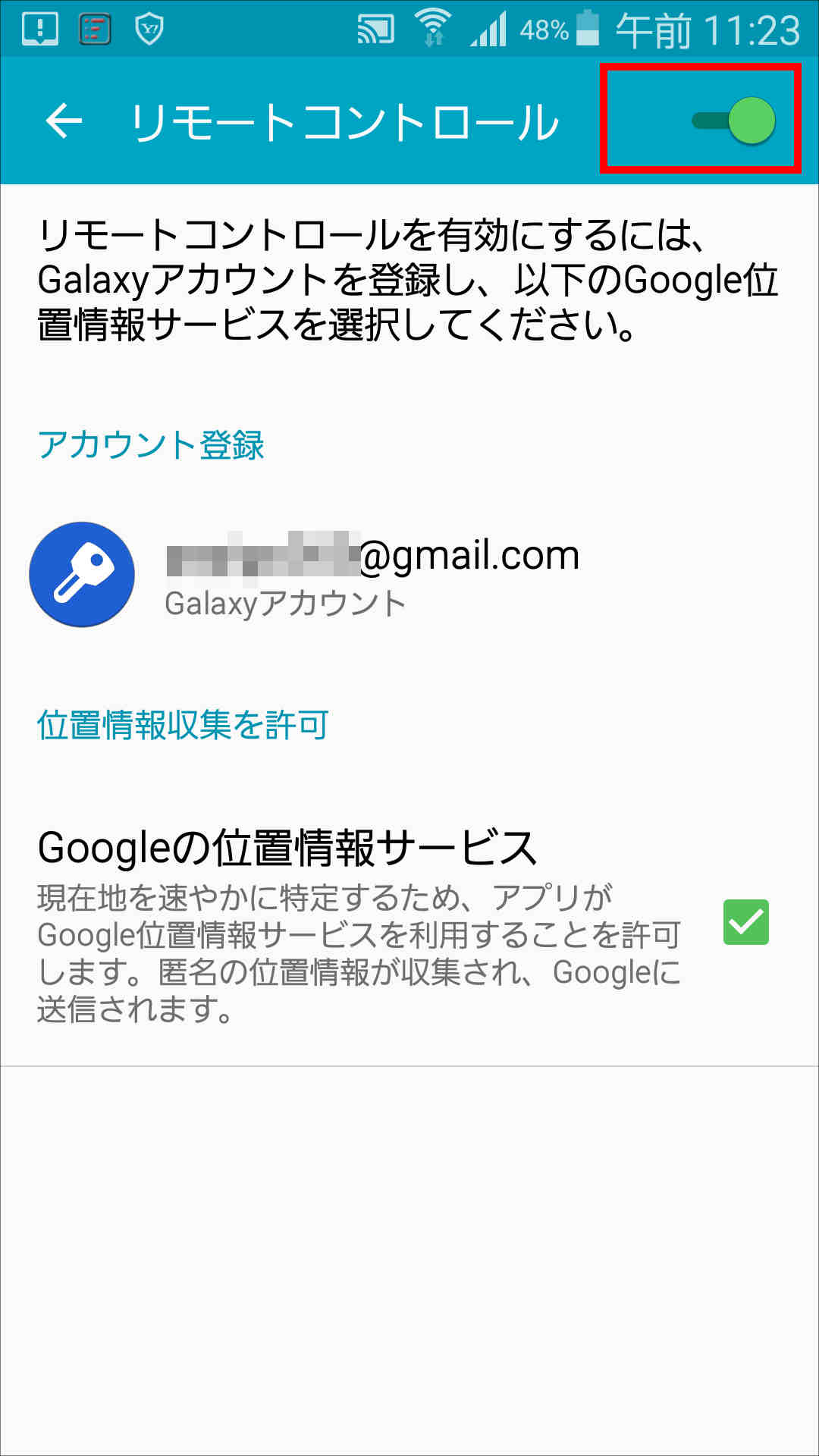Viewport: 819px width, 1456px height.
Task: Tap the blue key Galaxy account icon
Action: (81, 574)
